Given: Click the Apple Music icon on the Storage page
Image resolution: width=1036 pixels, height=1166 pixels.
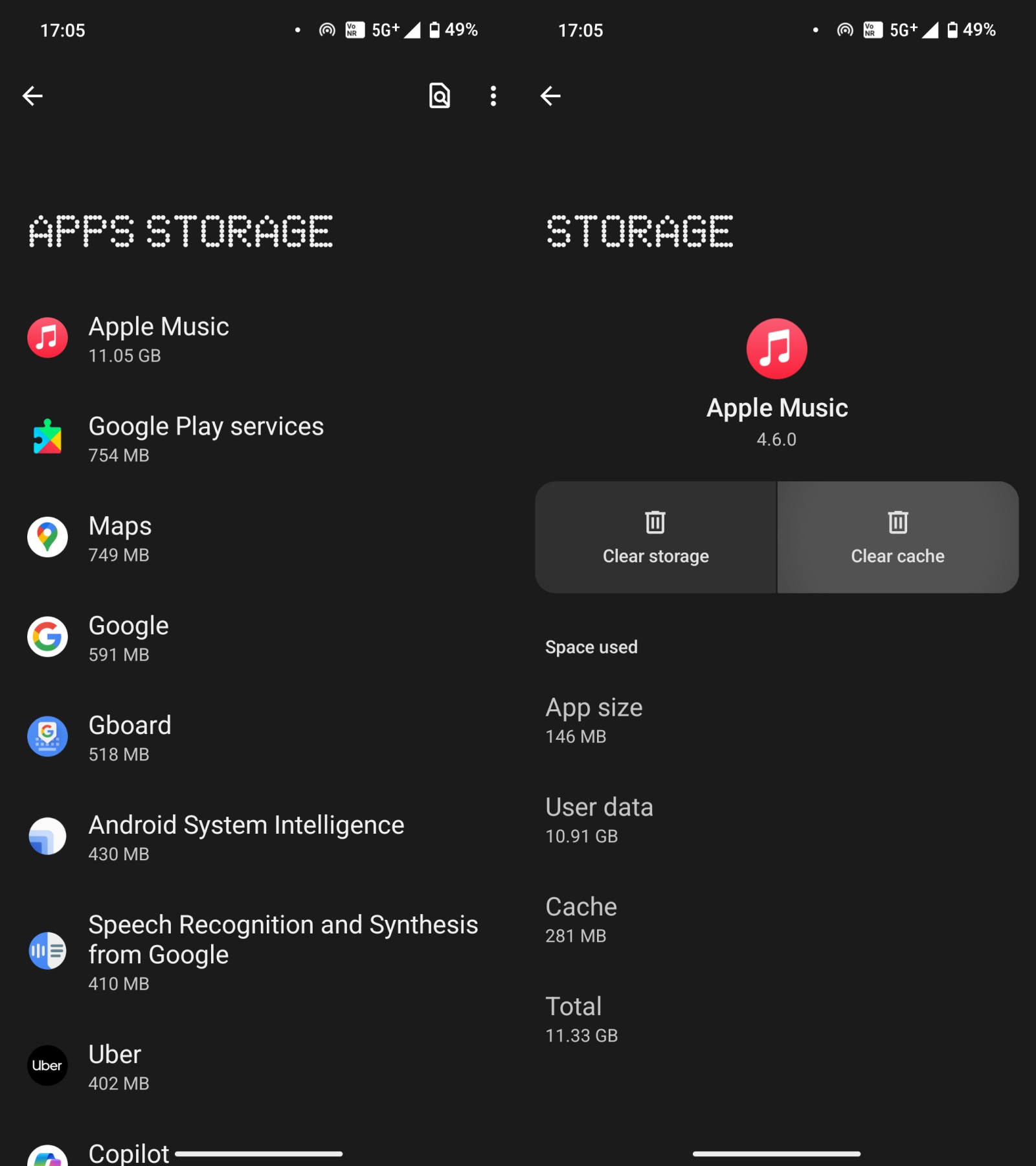Looking at the screenshot, I should pyautogui.click(x=777, y=348).
